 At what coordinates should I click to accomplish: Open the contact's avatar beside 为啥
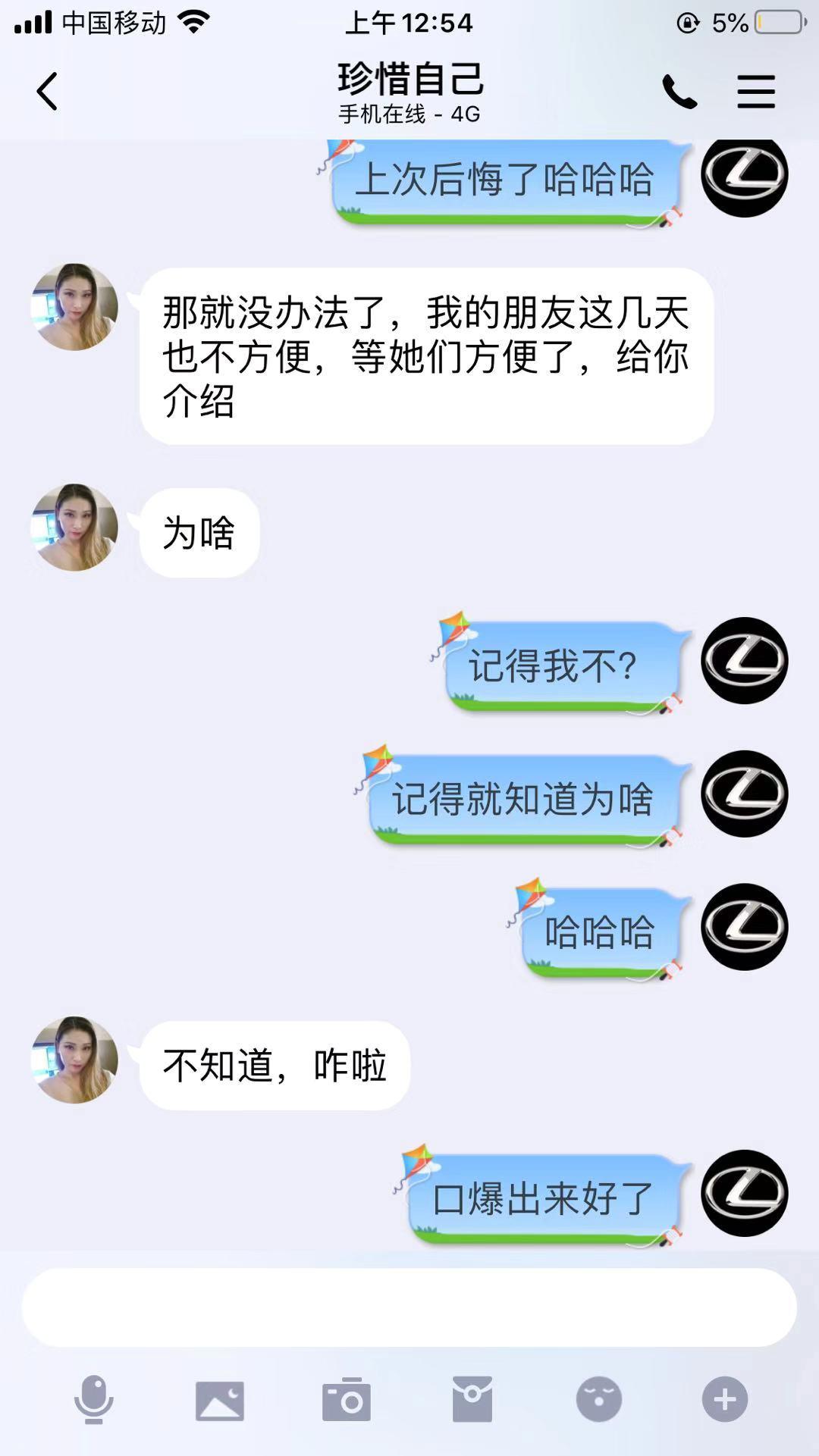pos(74,528)
